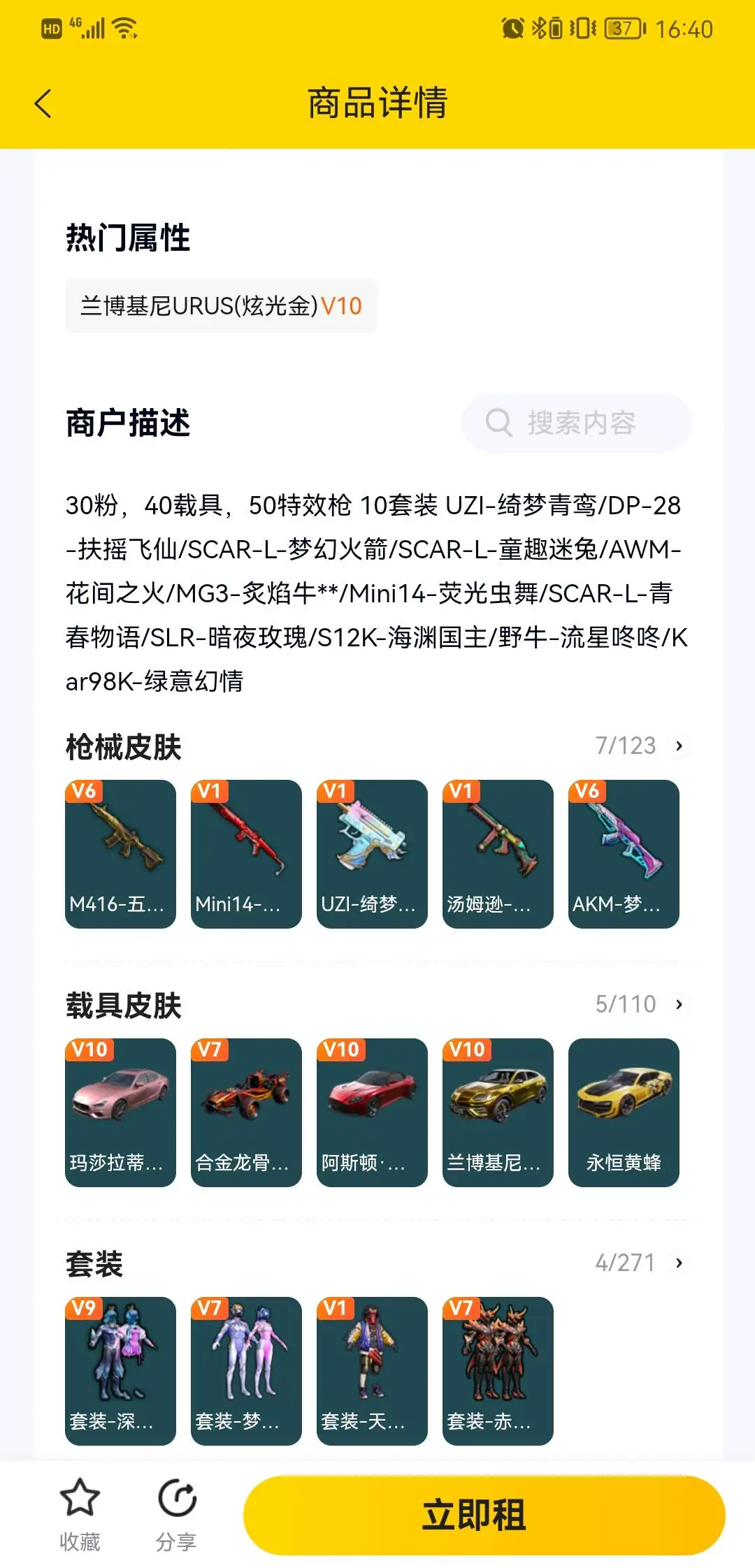Open the M416-五 weapon skin tile

pyautogui.click(x=120, y=854)
